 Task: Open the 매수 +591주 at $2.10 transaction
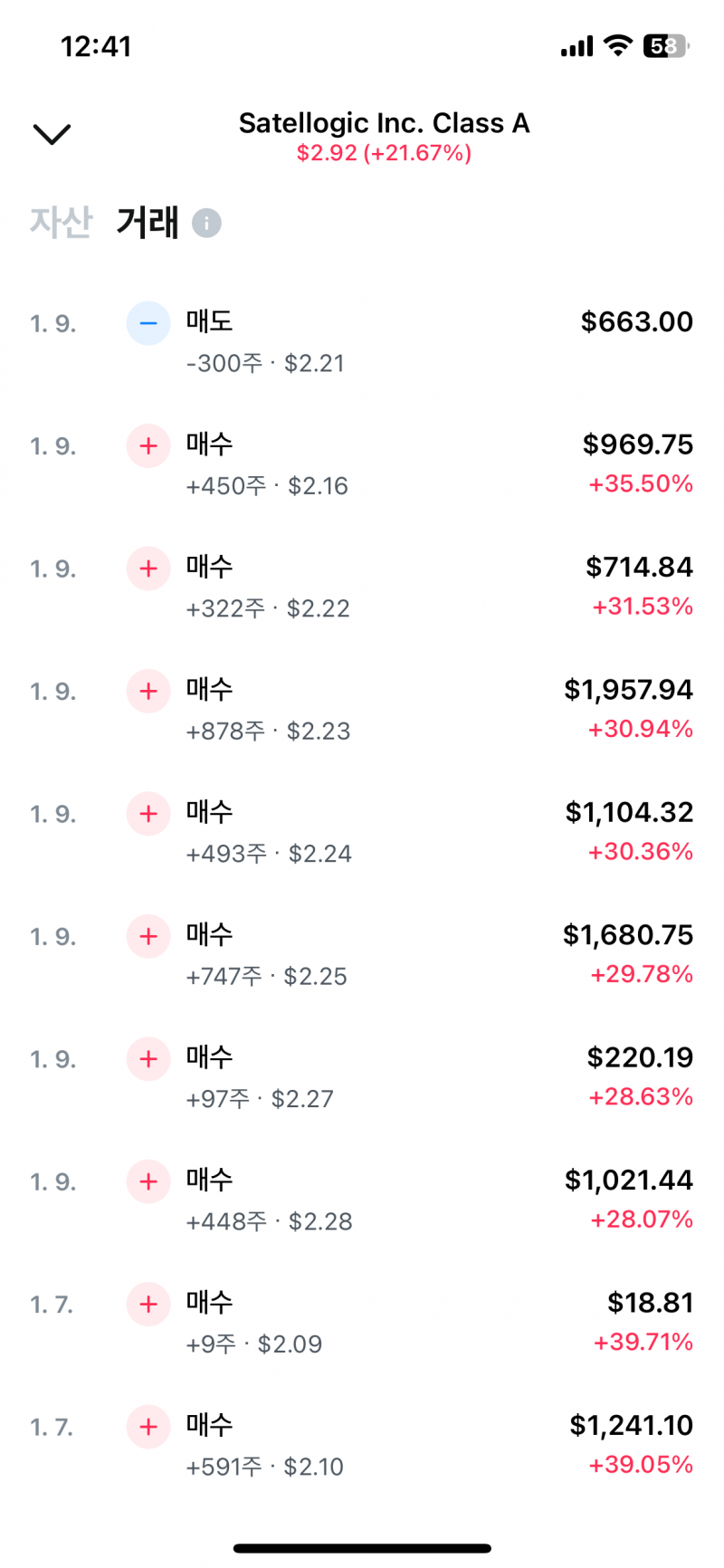pyautogui.click(x=362, y=1446)
